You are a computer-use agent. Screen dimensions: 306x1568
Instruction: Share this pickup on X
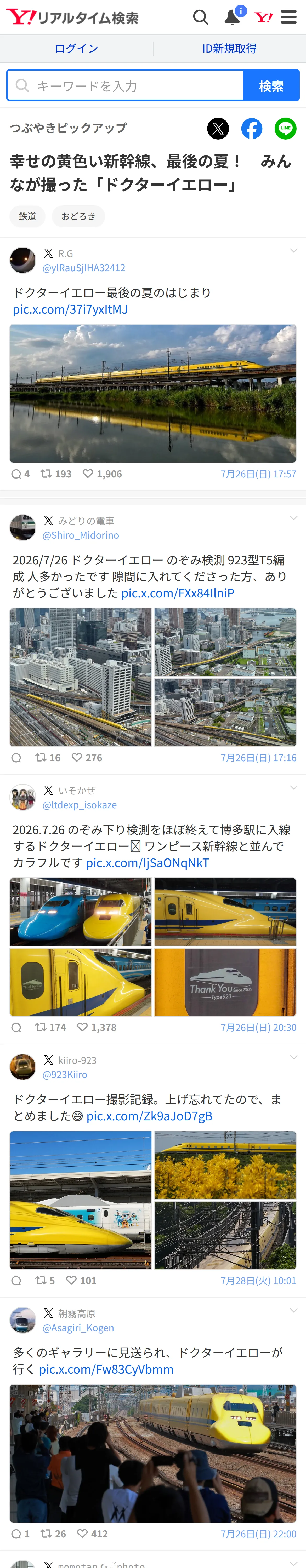(218, 128)
